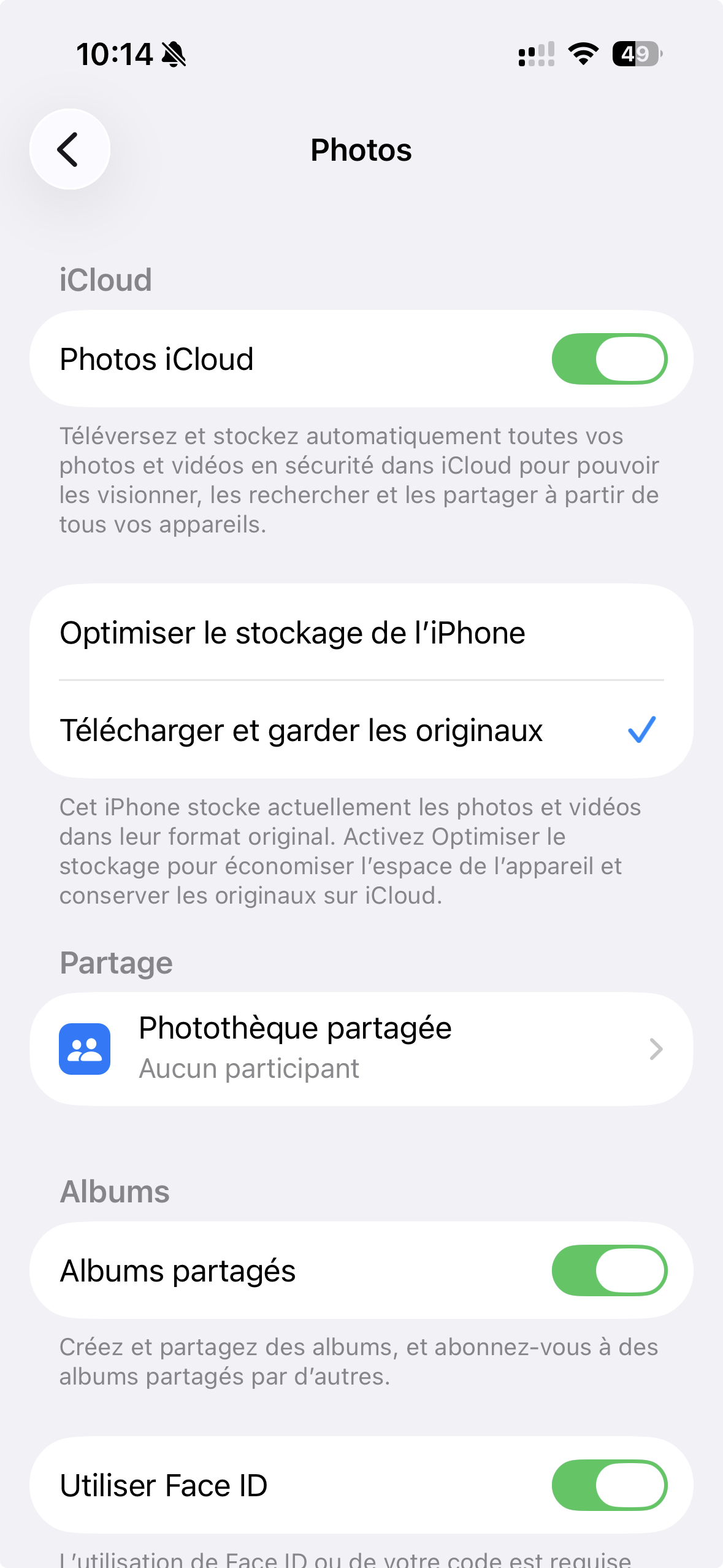Screen dimensions: 723x1568
Task: Go back from Photos settings
Action: 69,149
